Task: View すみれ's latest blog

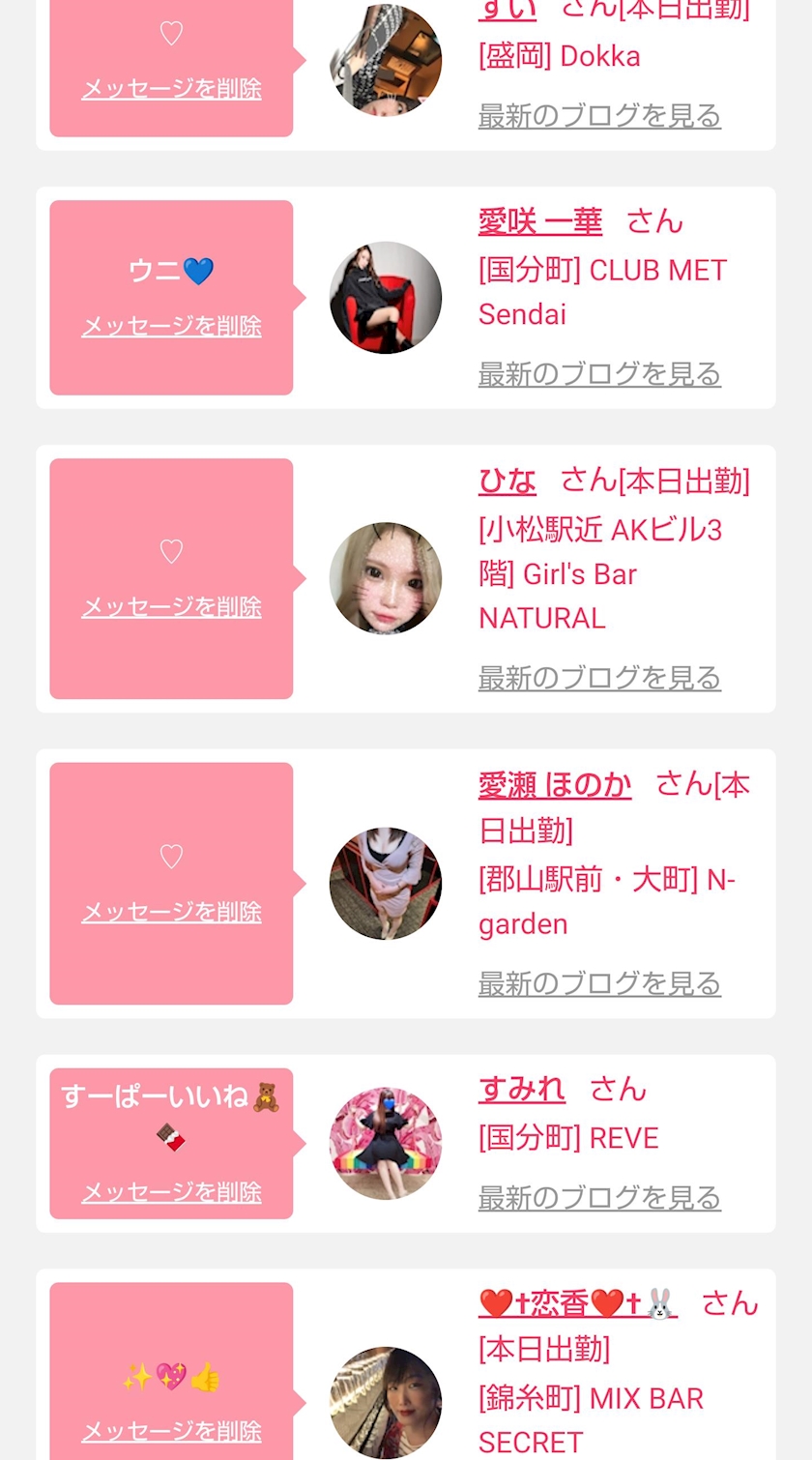Action: point(599,1198)
